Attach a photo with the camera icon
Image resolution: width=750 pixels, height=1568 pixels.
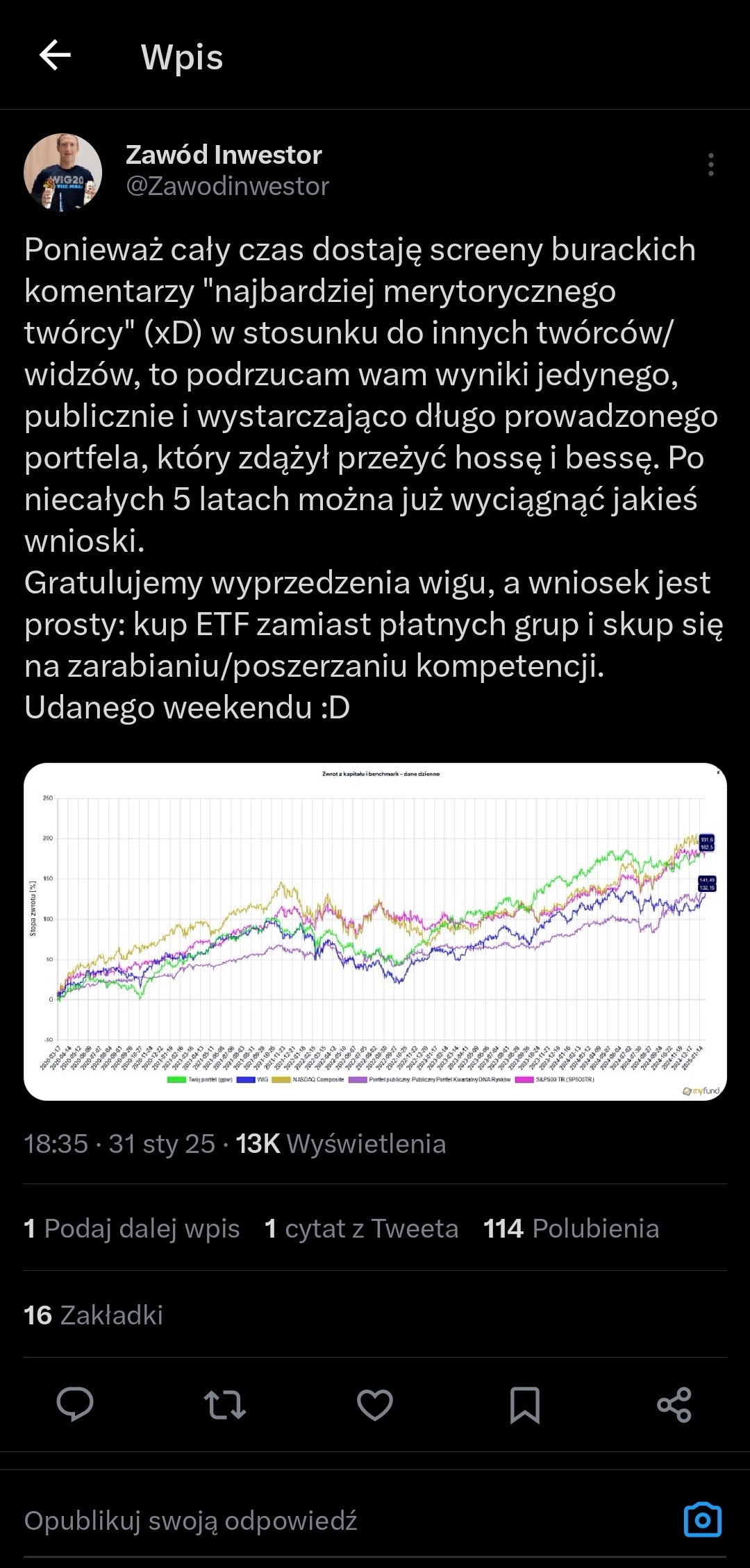point(703,1521)
